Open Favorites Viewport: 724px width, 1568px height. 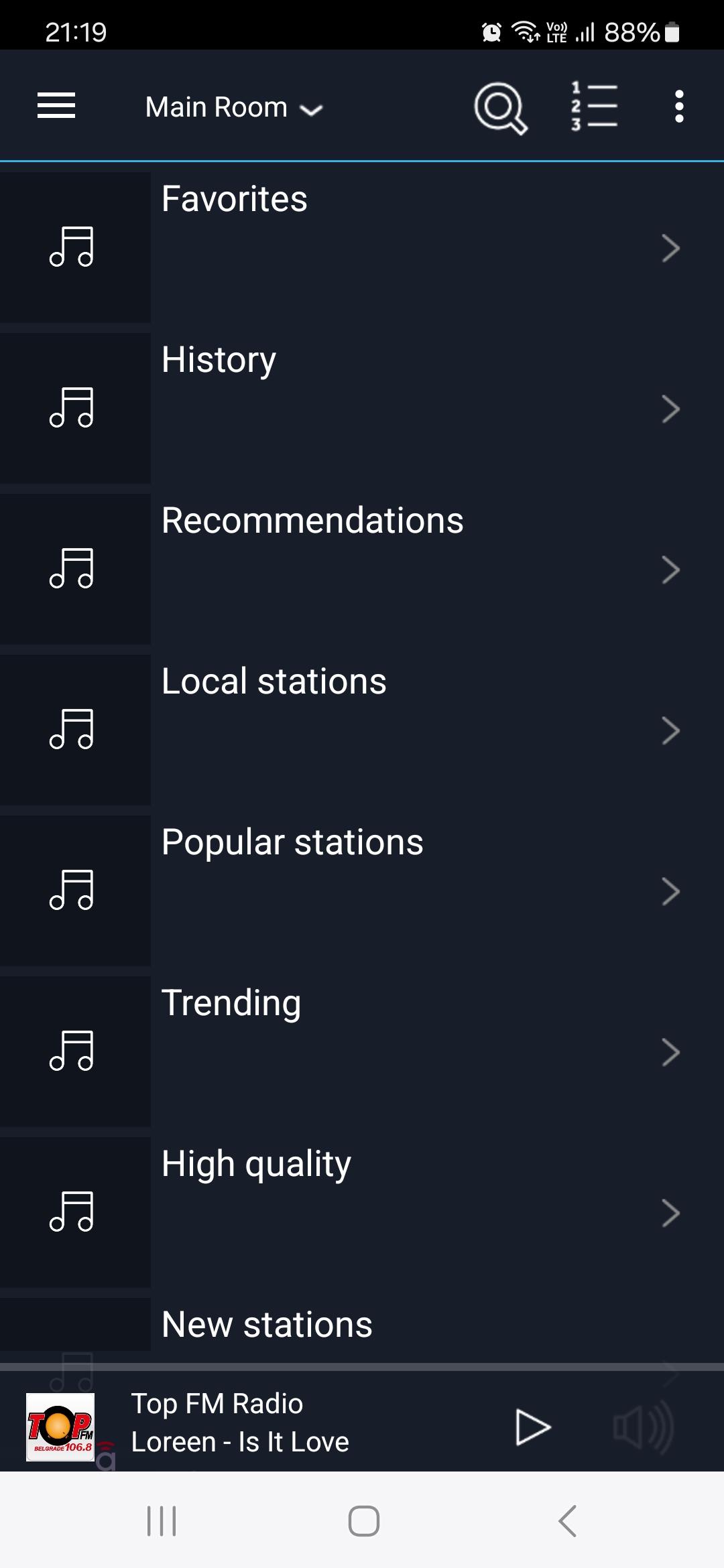[x=362, y=247]
